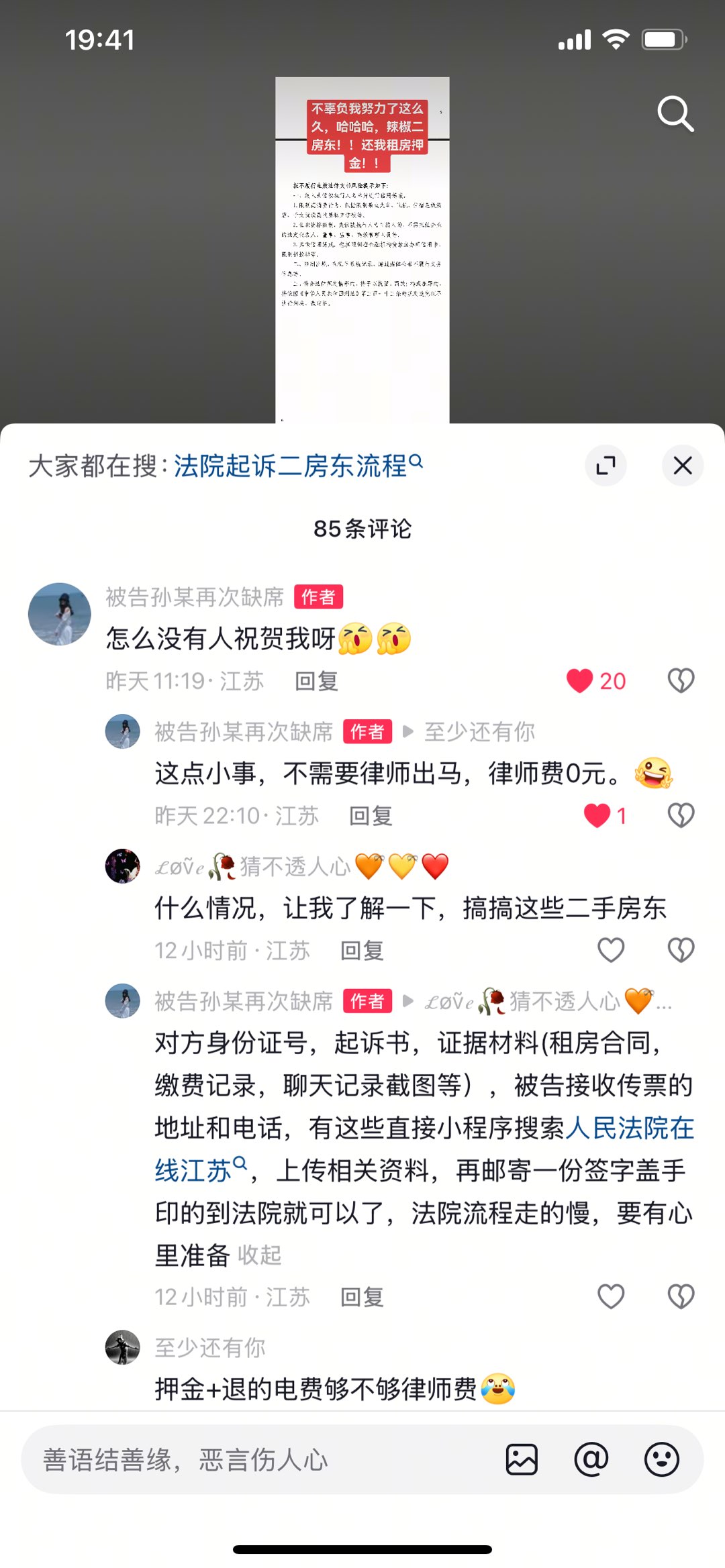Close the comments panel
Screen dimensions: 725x1568
(682, 466)
